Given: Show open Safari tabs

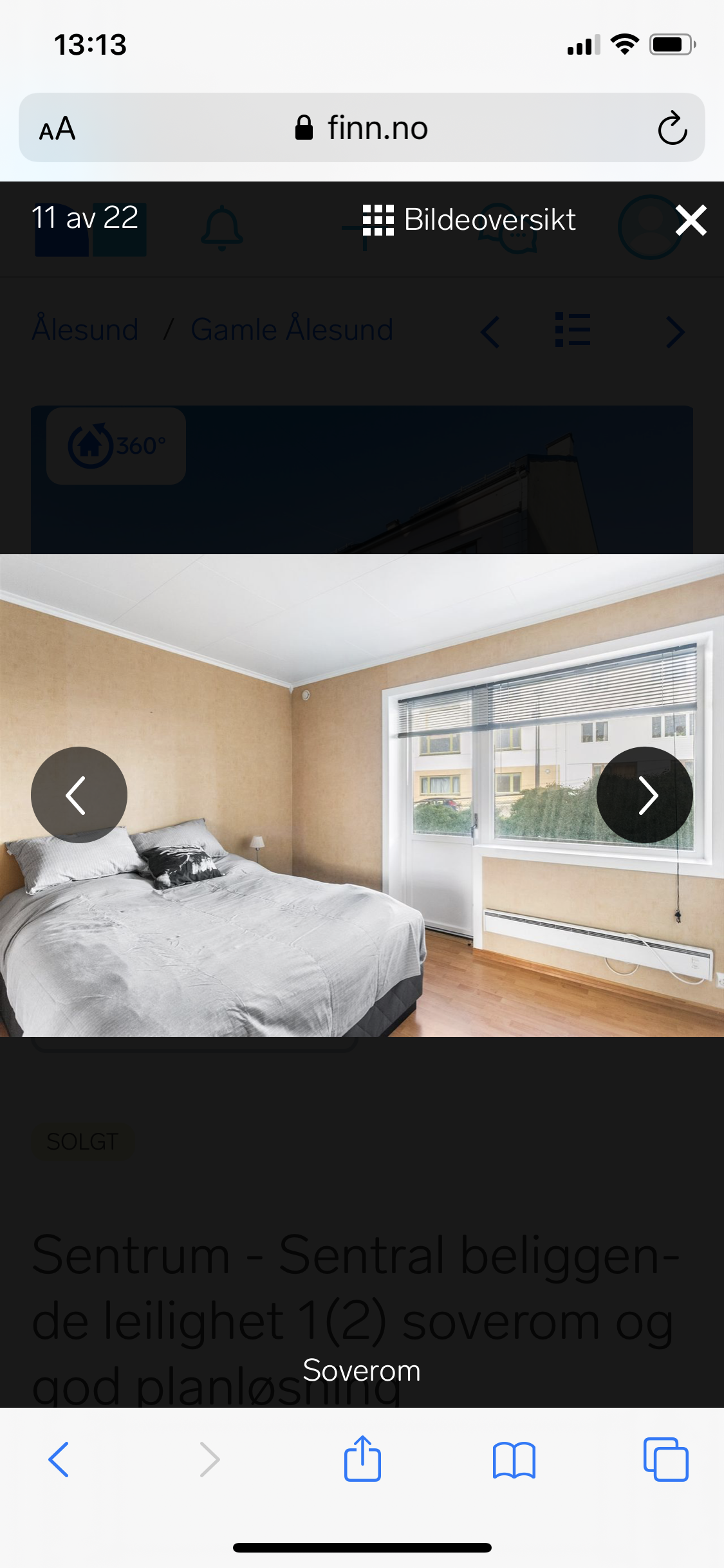Looking at the screenshot, I should click(x=665, y=1459).
